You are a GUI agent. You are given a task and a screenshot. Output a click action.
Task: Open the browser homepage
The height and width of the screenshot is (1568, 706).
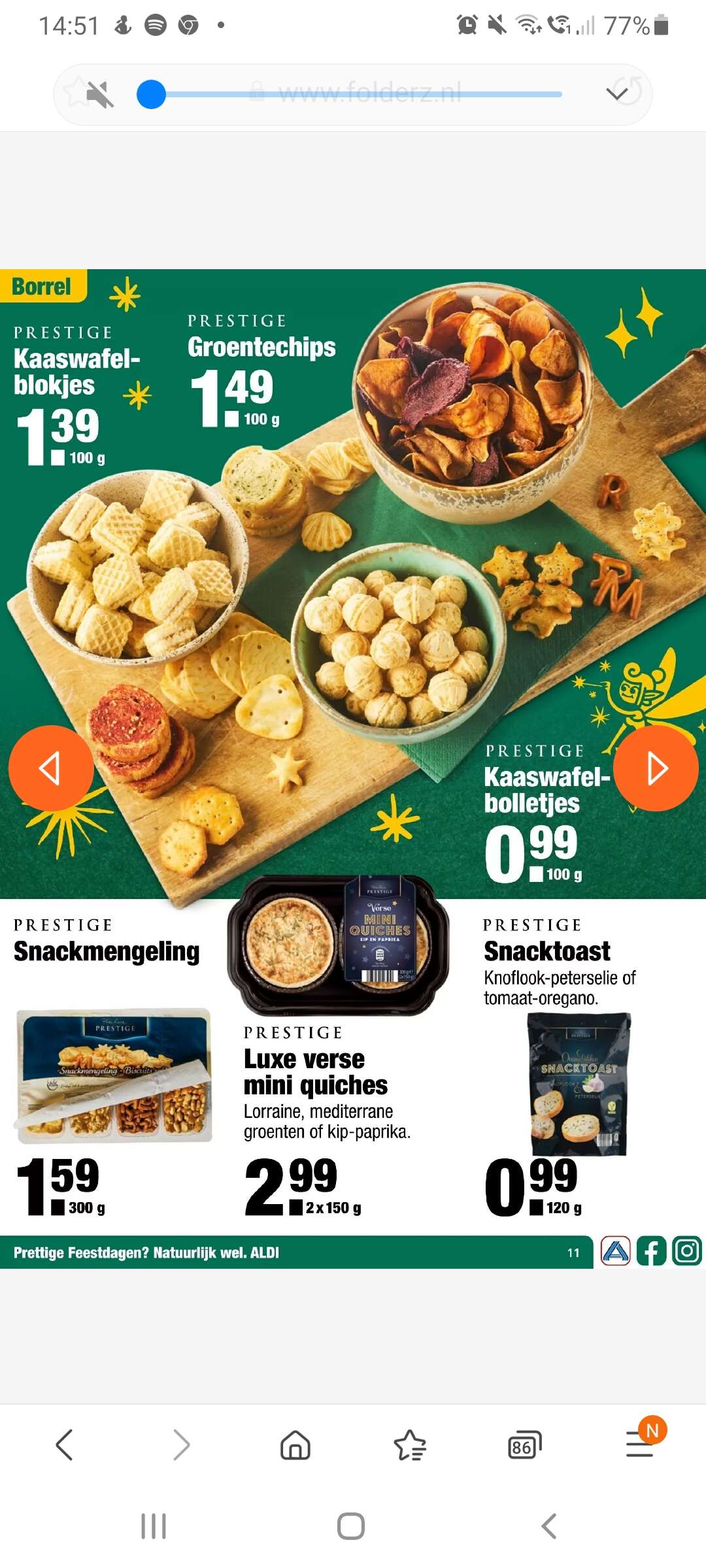(295, 1445)
